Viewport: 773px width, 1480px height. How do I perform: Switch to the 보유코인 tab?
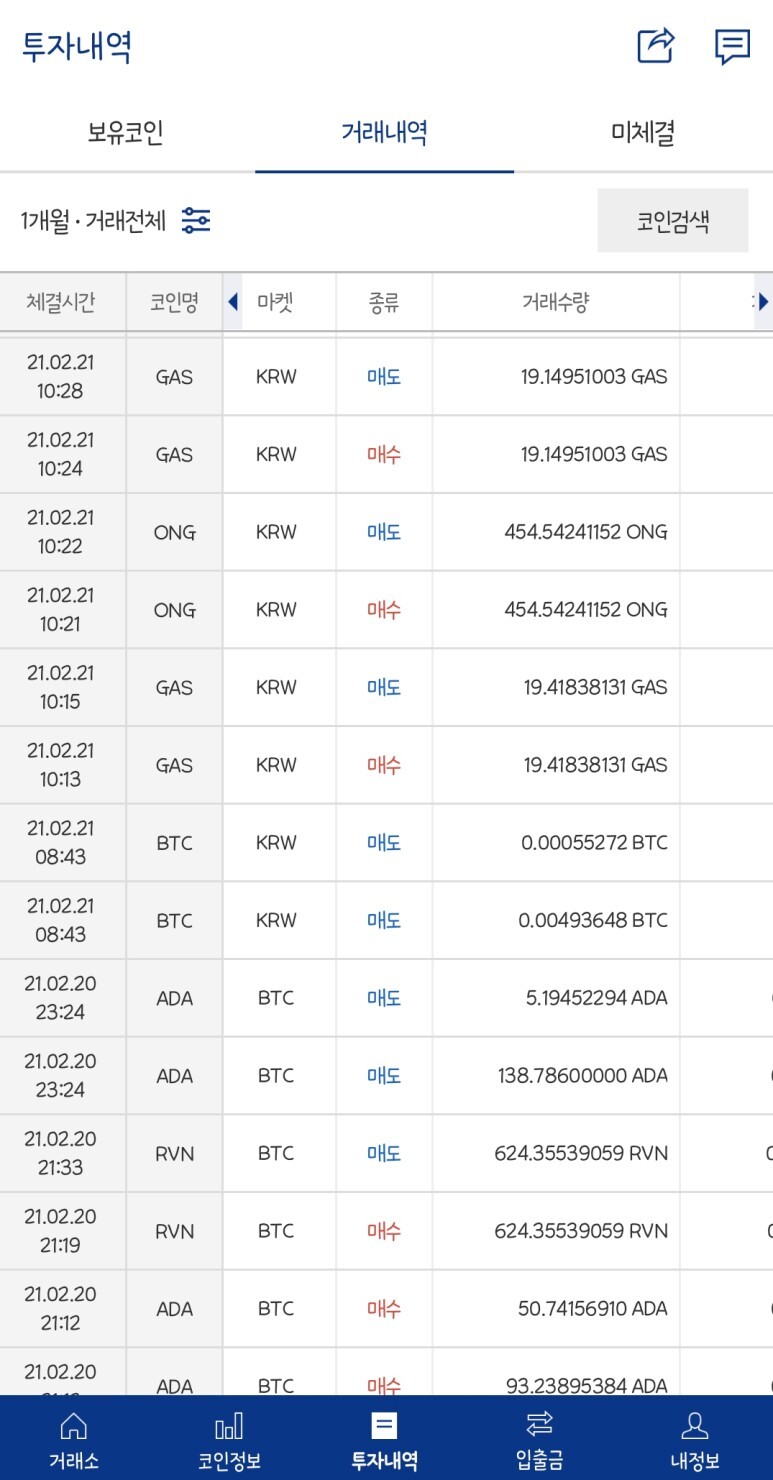(126, 133)
